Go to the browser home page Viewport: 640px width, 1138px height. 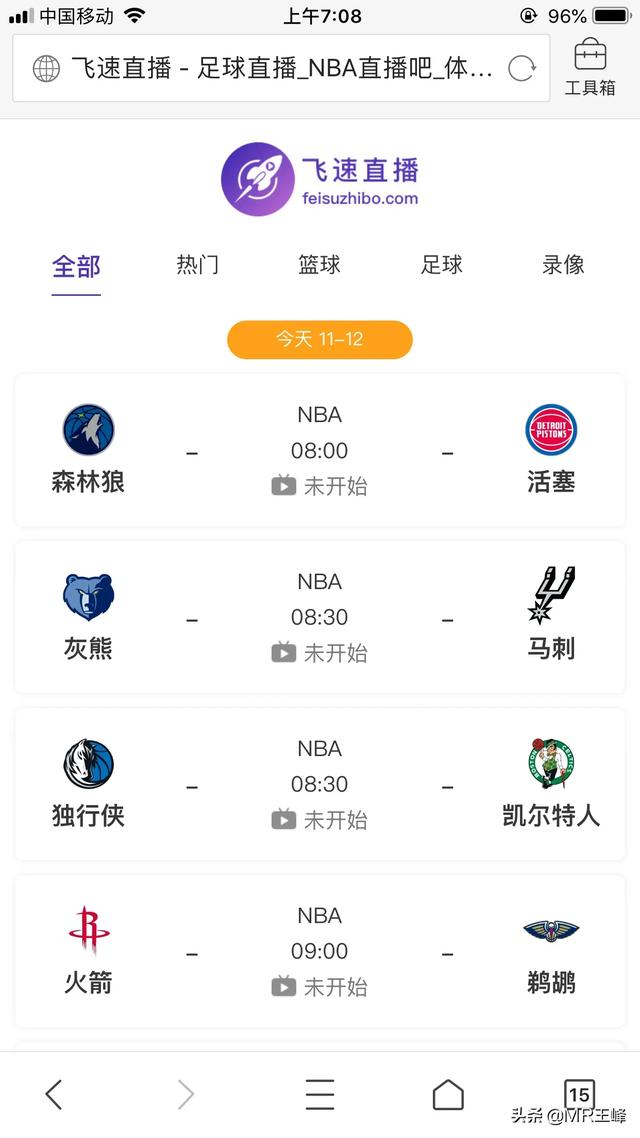448,1095
